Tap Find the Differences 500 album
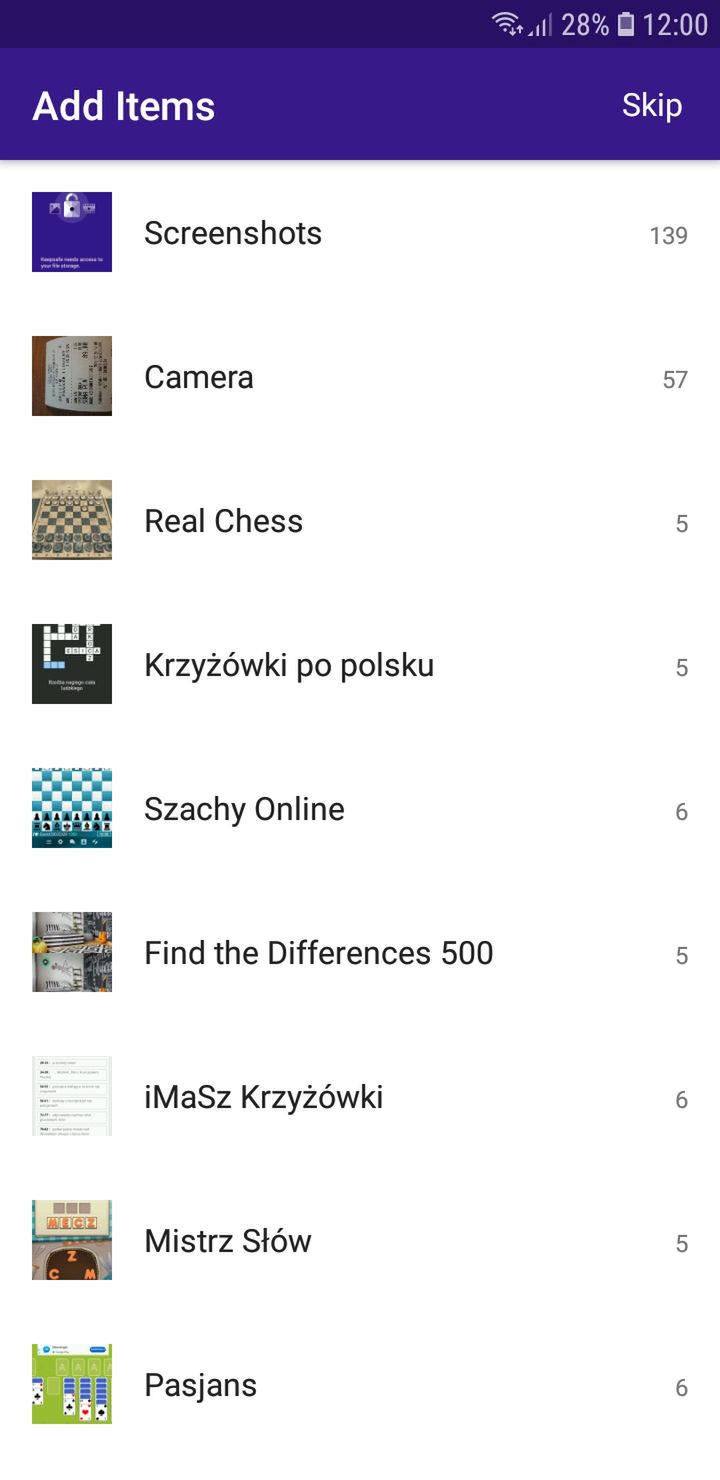720x1480 pixels. (360, 952)
